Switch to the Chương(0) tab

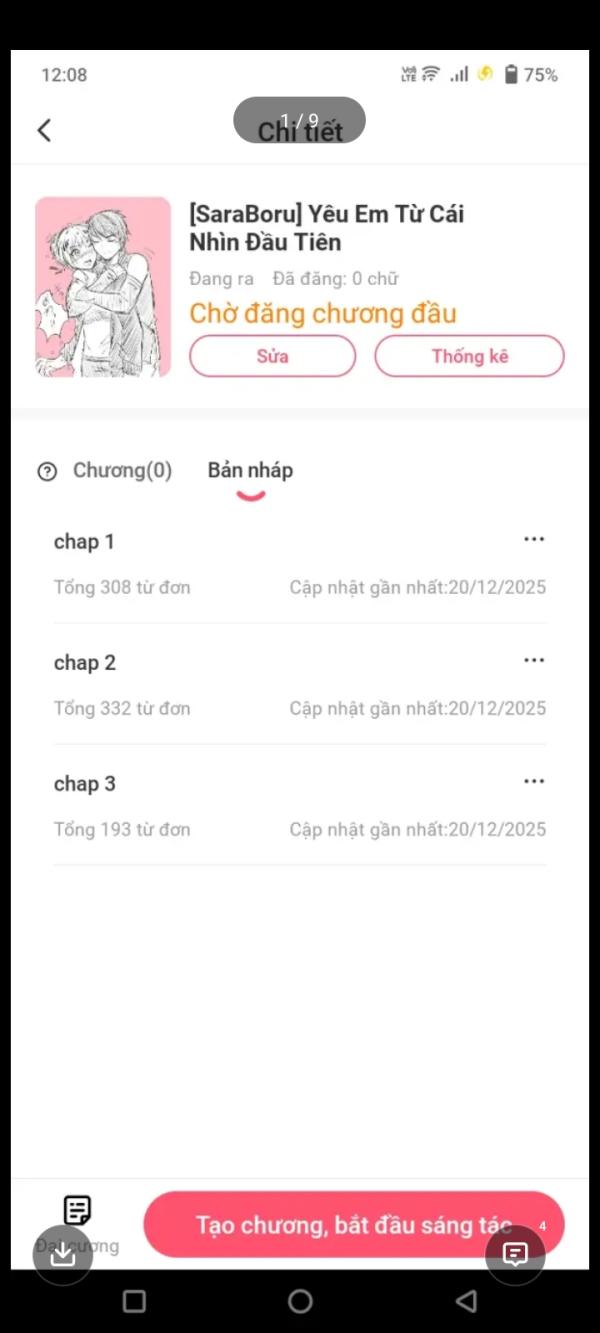point(122,470)
